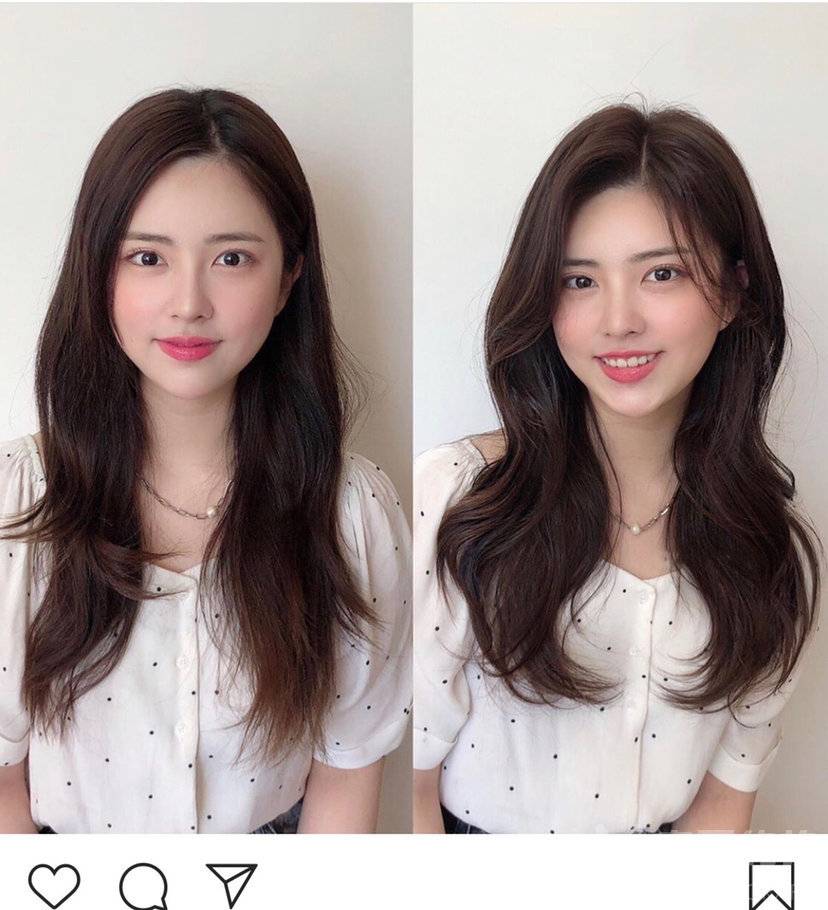Viewport: 828px width, 910px height.
Task: Save the post with the bookmark icon
Action: coord(771,886)
